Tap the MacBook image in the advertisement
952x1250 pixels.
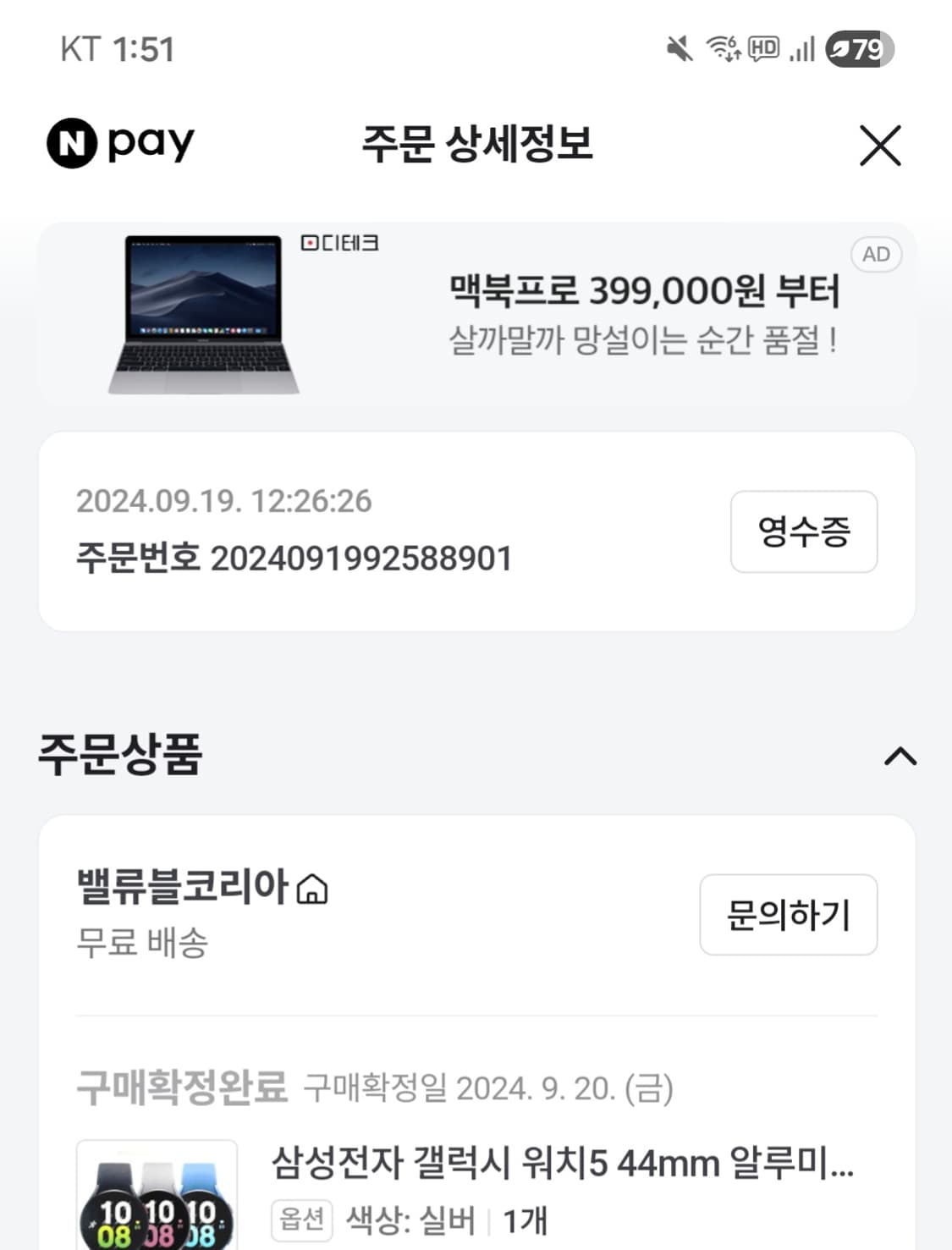click(x=203, y=316)
